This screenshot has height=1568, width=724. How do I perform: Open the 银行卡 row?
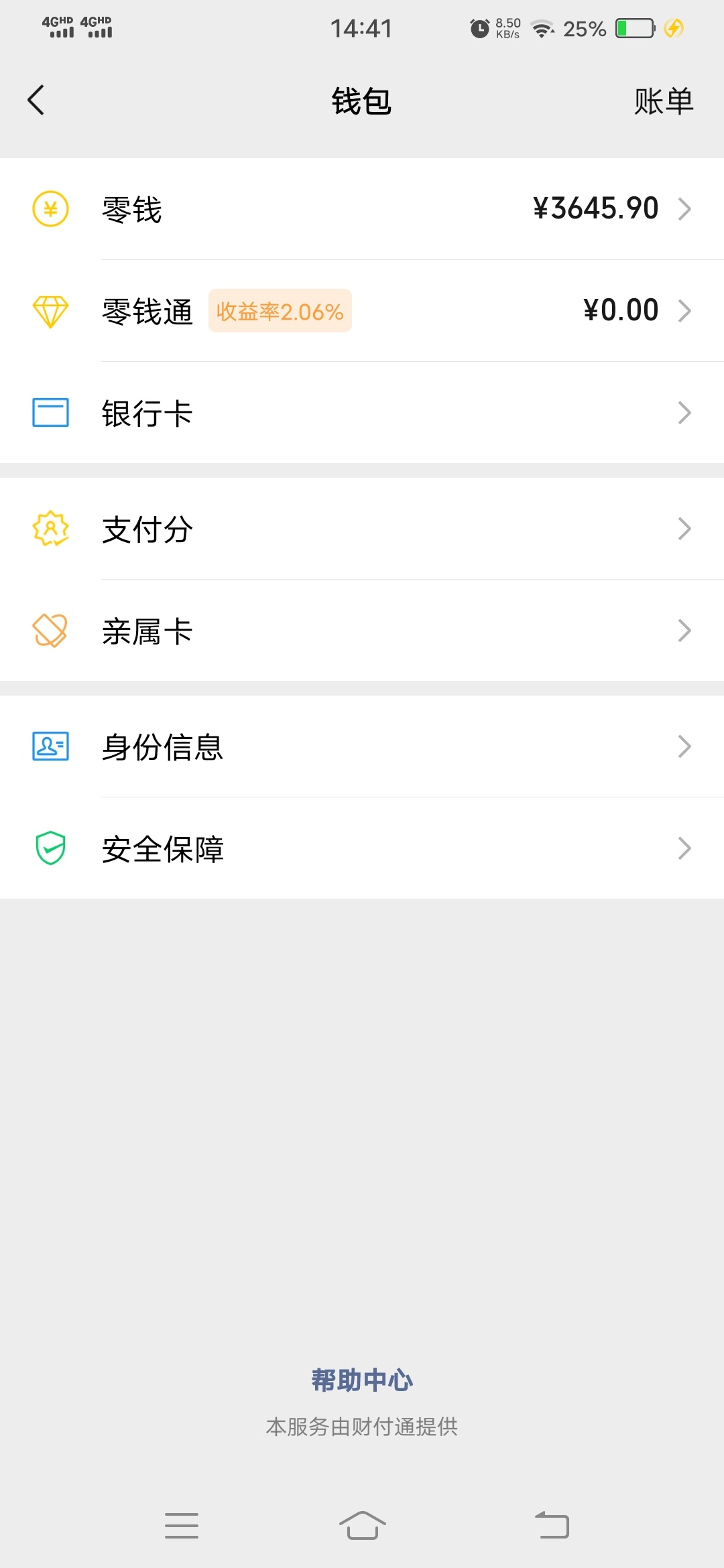pyautogui.click(x=362, y=413)
